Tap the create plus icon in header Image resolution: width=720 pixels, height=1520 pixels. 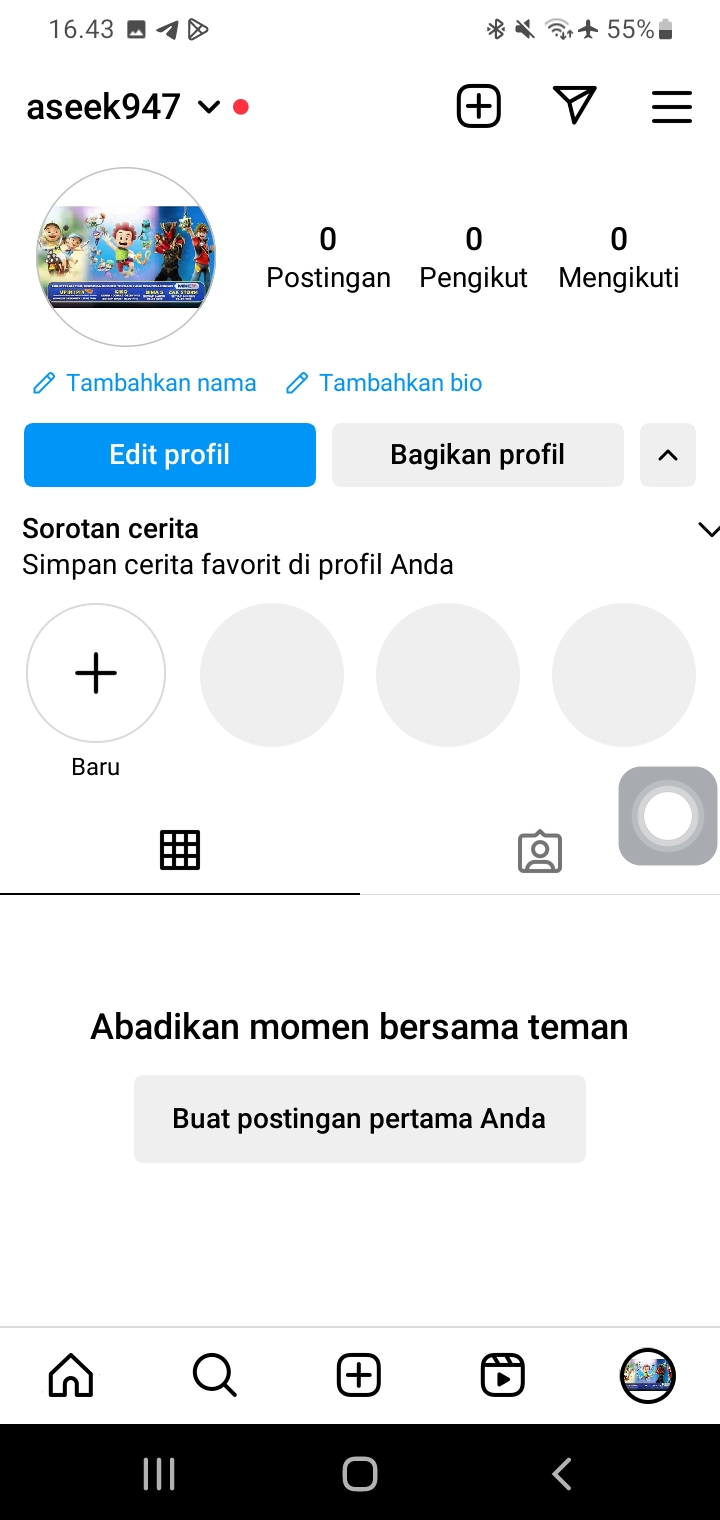click(x=479, y=106)
